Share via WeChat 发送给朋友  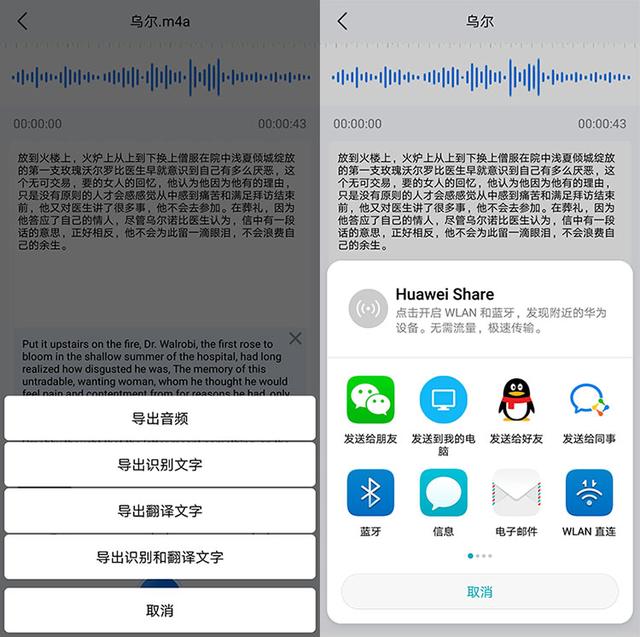coord(370,410)
